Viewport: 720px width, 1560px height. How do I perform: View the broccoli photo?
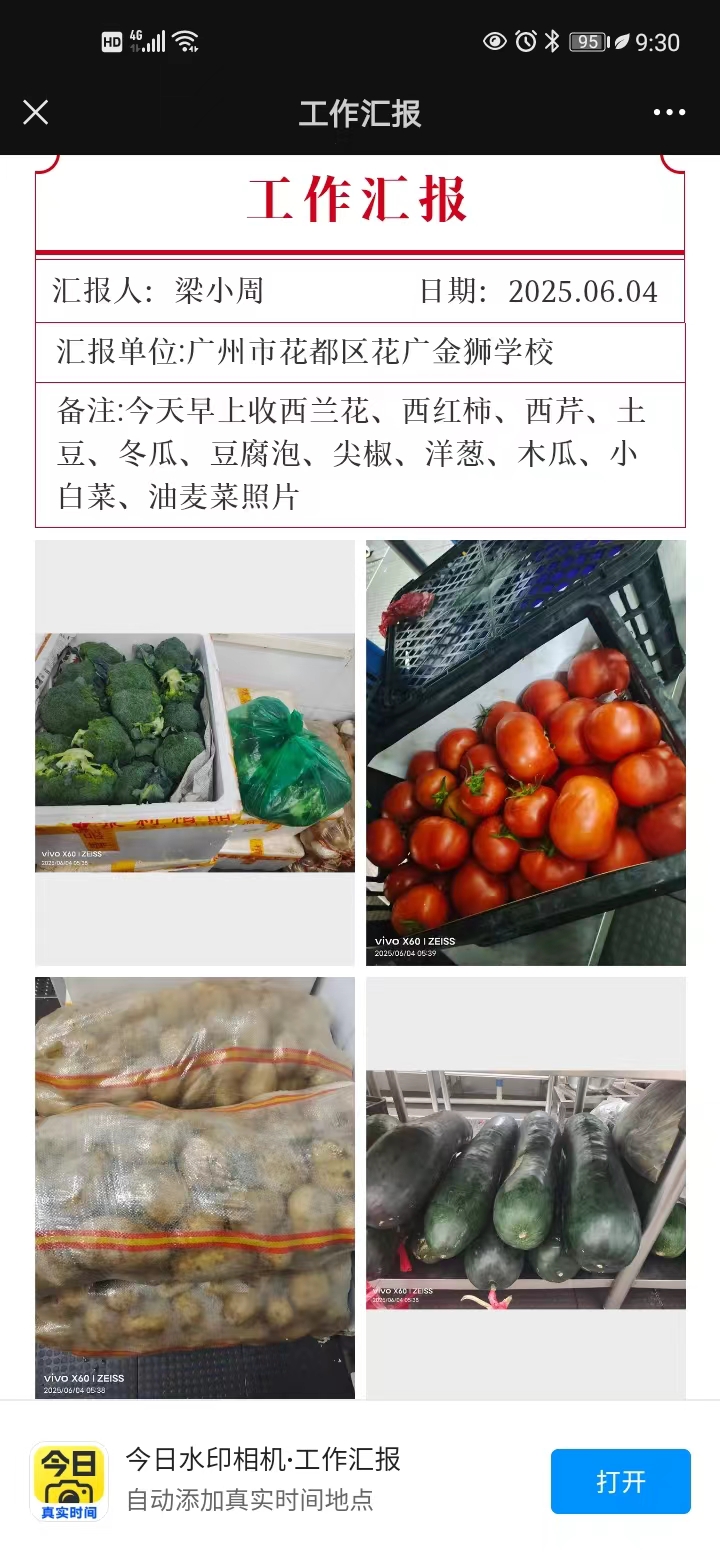(x=195, y=752)
